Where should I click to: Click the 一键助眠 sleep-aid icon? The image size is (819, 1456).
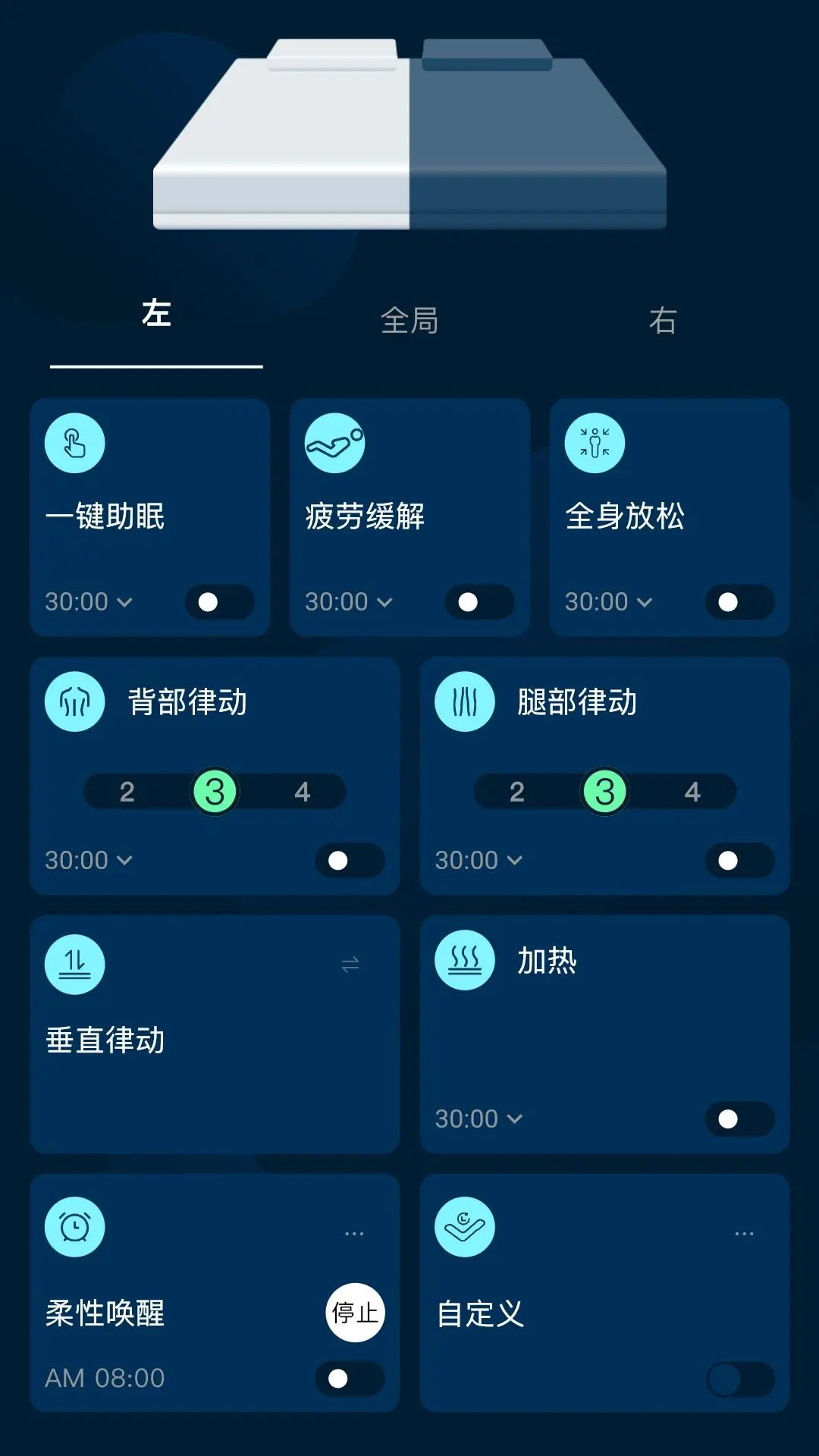(74, 442)
